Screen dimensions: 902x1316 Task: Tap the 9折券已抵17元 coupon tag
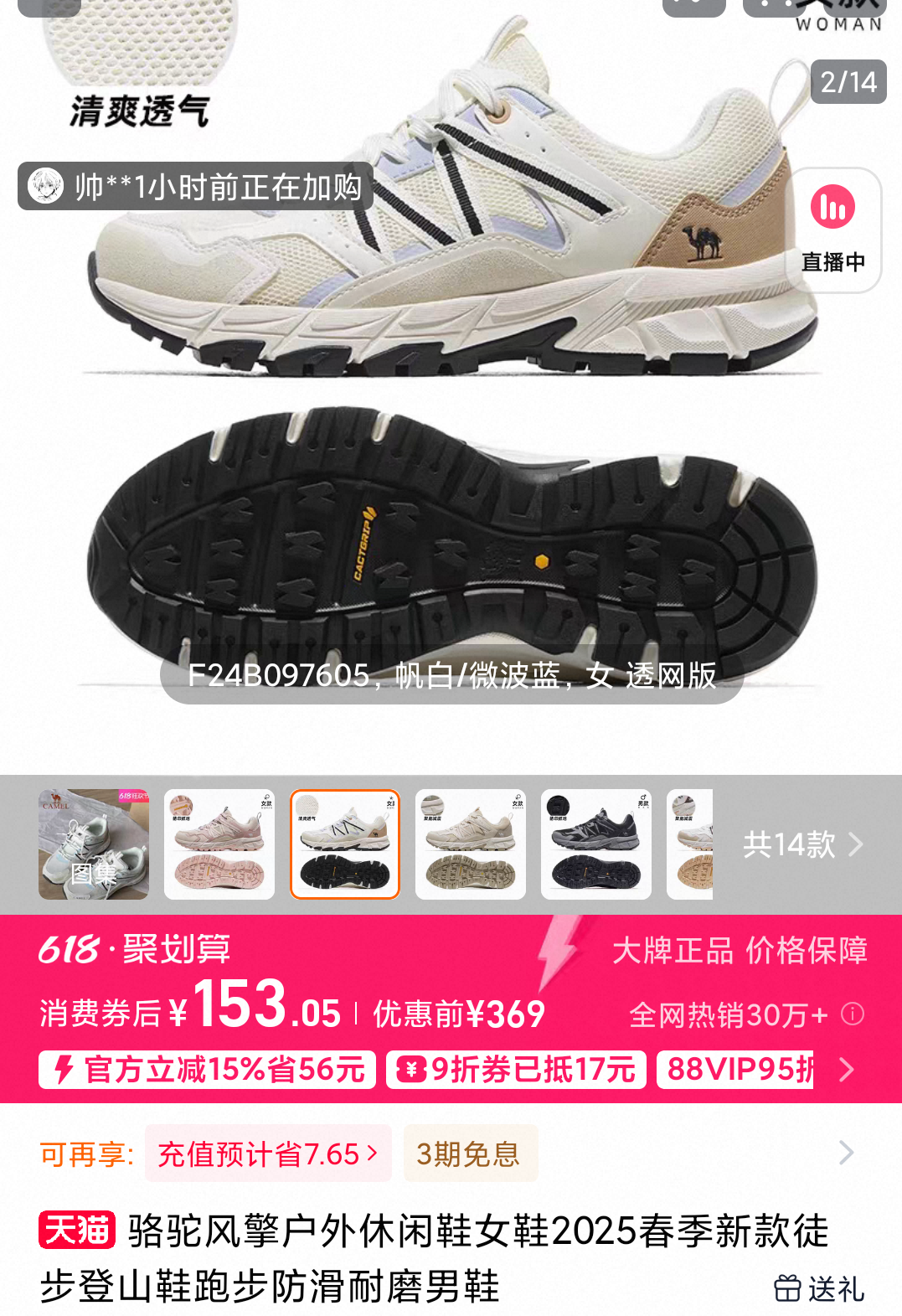[516, 1070]
